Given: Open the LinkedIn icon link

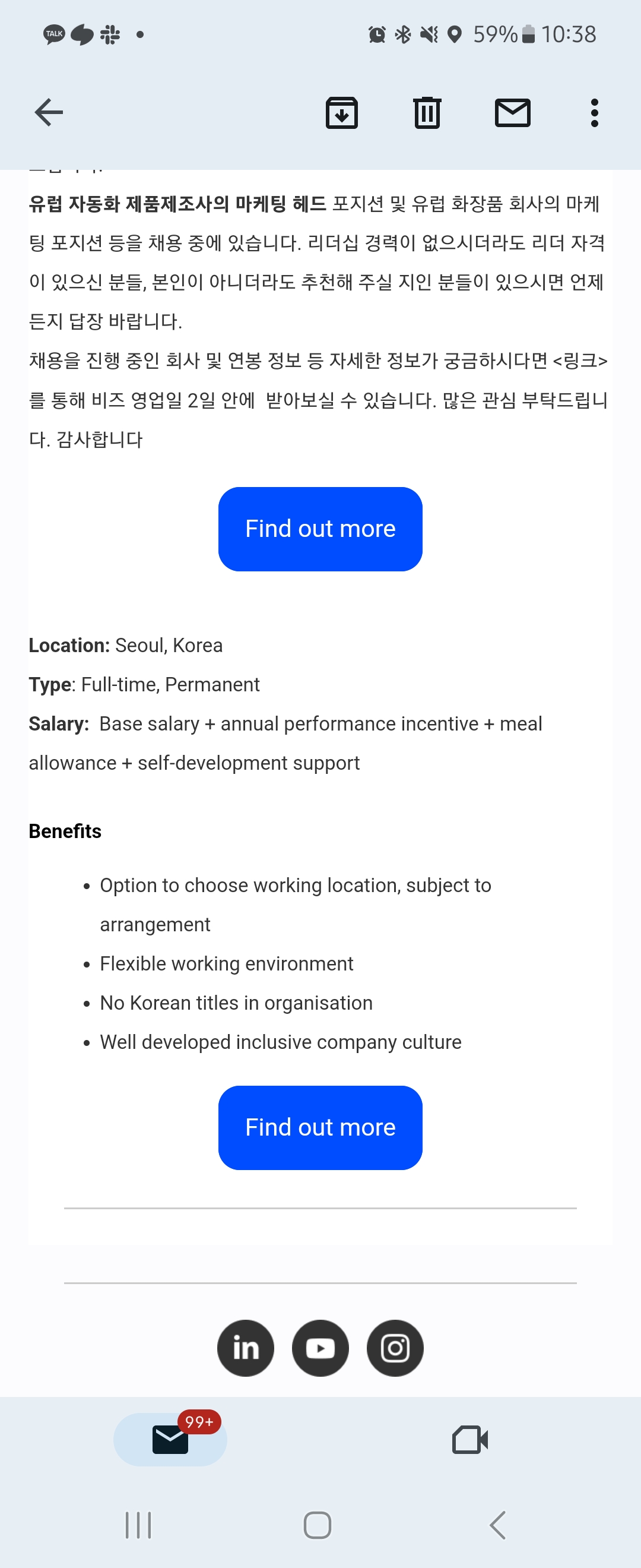Looking at the screenshot, I should pyautogui.click(x=246, y=1348).
